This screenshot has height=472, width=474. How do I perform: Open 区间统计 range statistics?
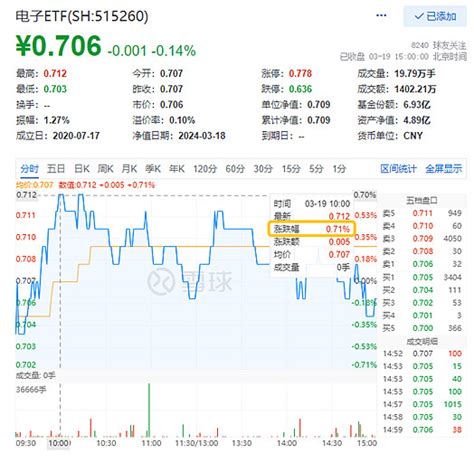[398, 169]
